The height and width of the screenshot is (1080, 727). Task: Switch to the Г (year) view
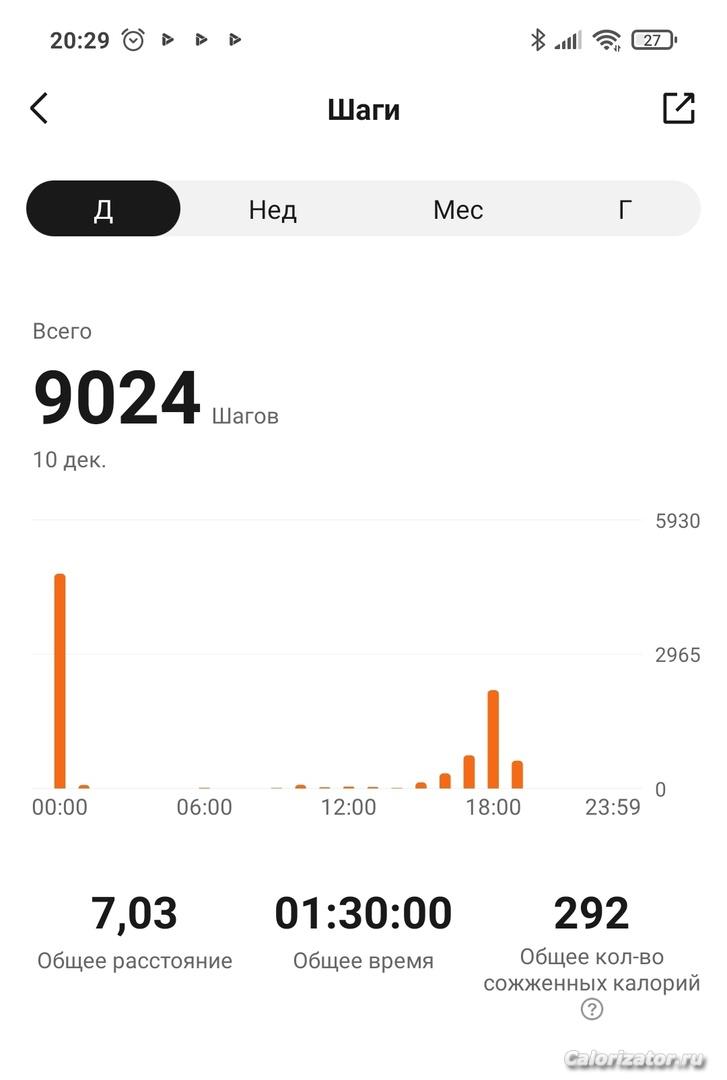(x=625, y=210)
